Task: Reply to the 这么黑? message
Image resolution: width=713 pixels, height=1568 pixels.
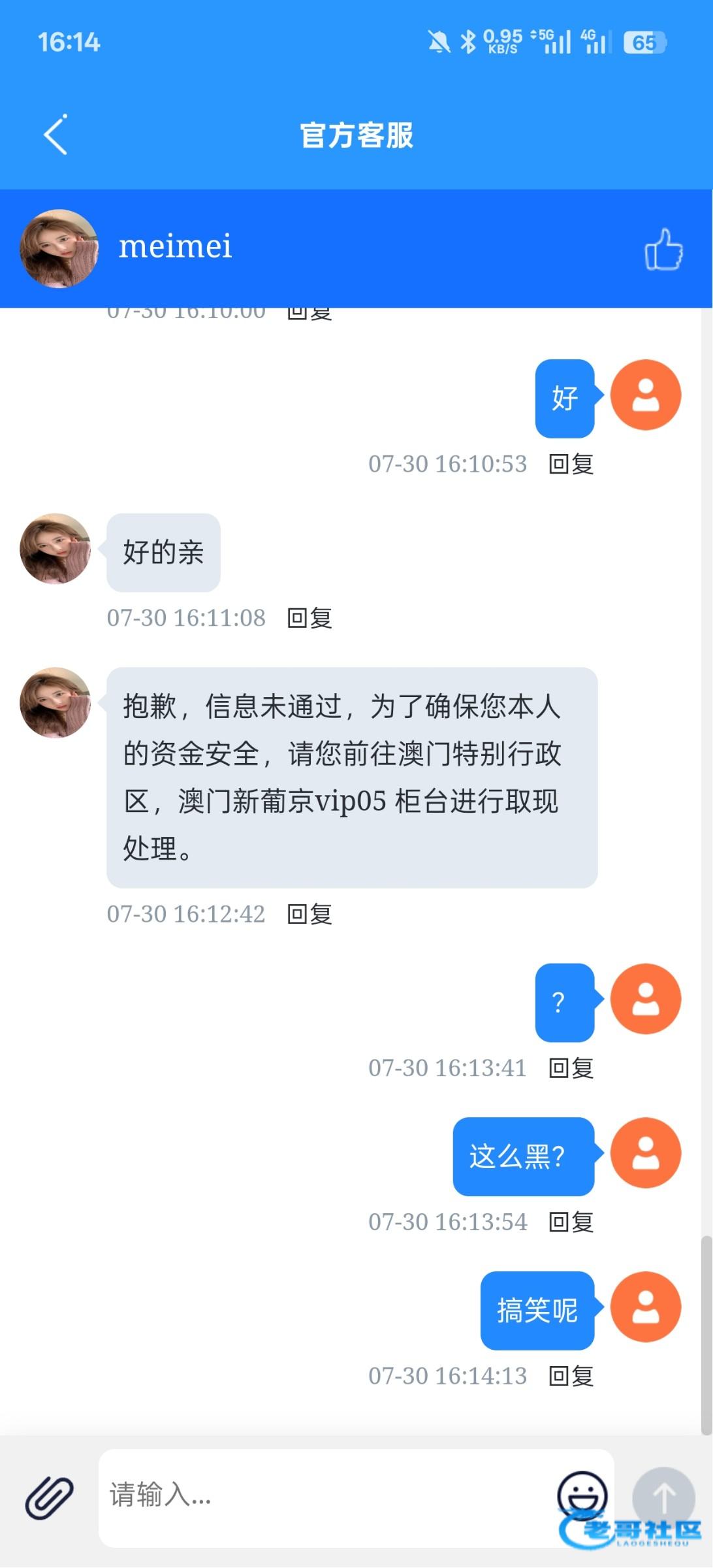Action: point(571,1222)
